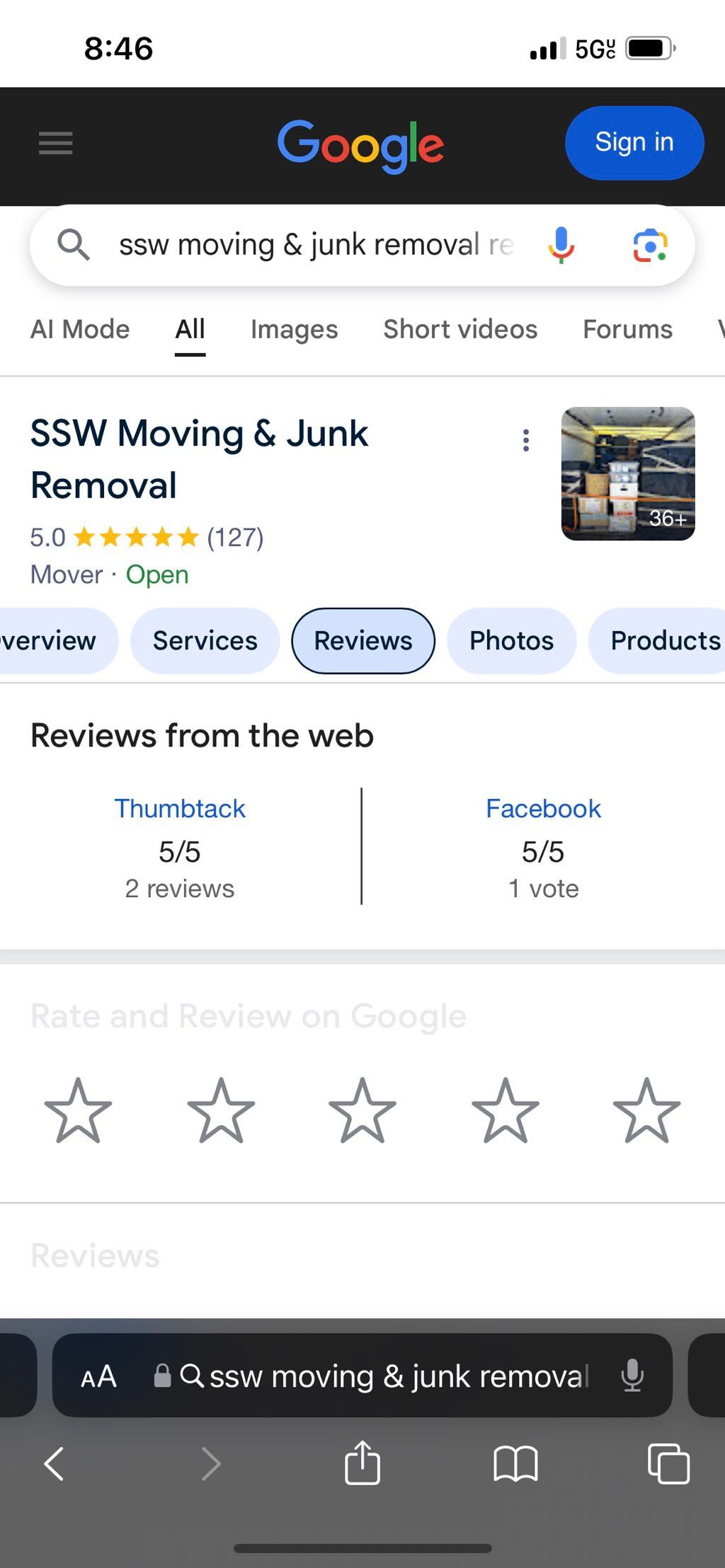View the business photo thumbnail showing 36+
The height and width of the screenshot is (1568, 725).
pos(628,473)
